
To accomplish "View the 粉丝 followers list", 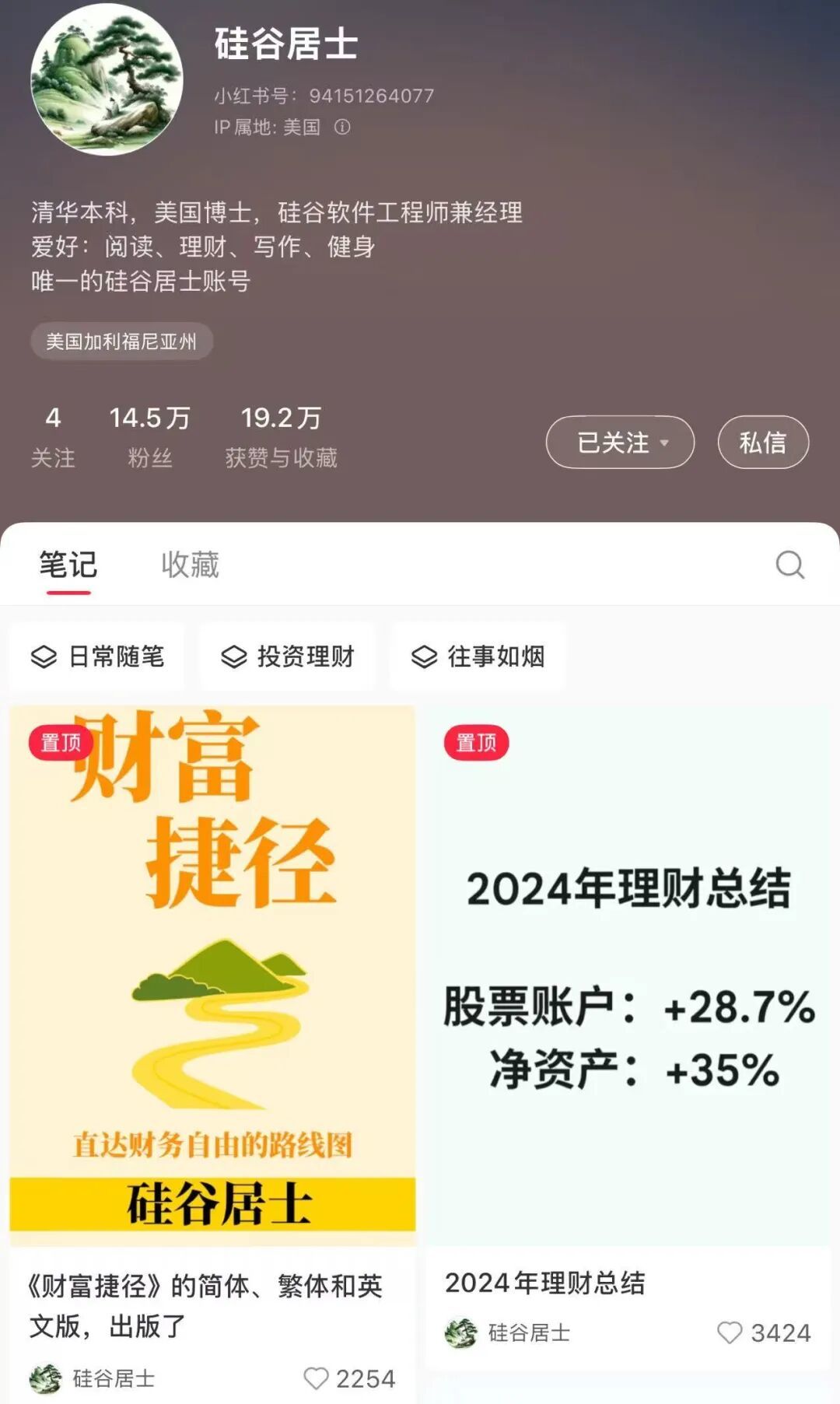I will click(149, 436).
